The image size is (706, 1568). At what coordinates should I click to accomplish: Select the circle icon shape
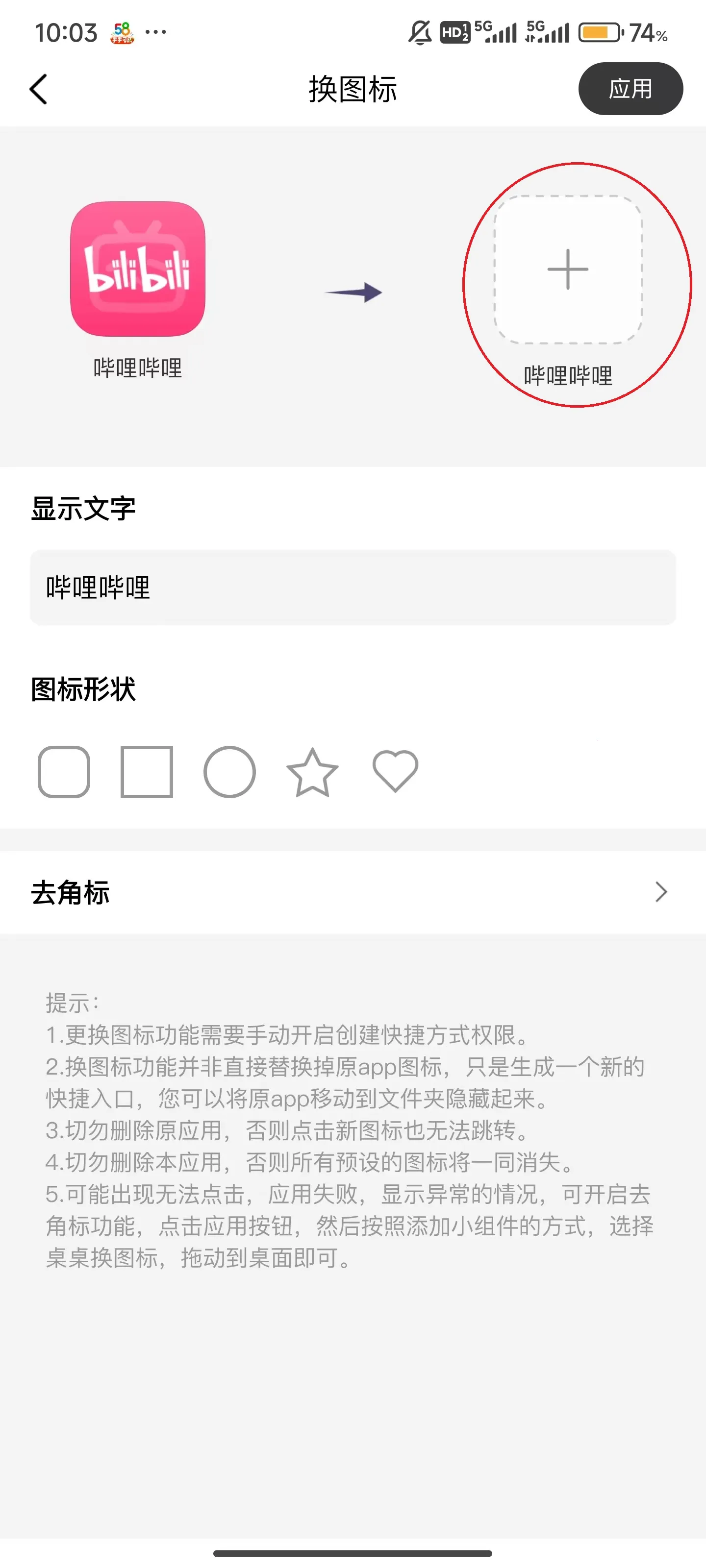229,772
